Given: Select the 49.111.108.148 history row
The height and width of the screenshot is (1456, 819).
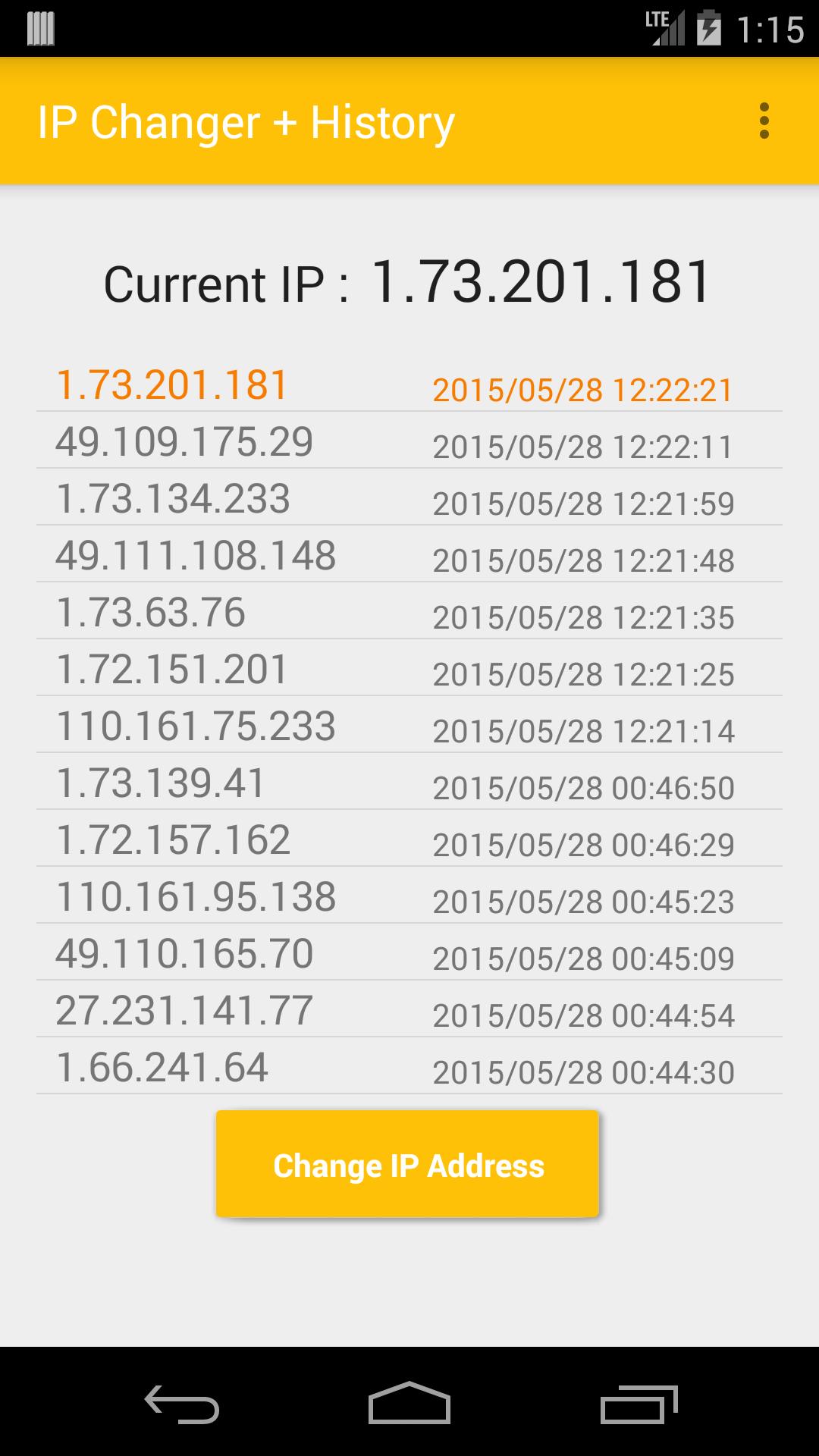Looking at the screenshot, I should [196, 556].
